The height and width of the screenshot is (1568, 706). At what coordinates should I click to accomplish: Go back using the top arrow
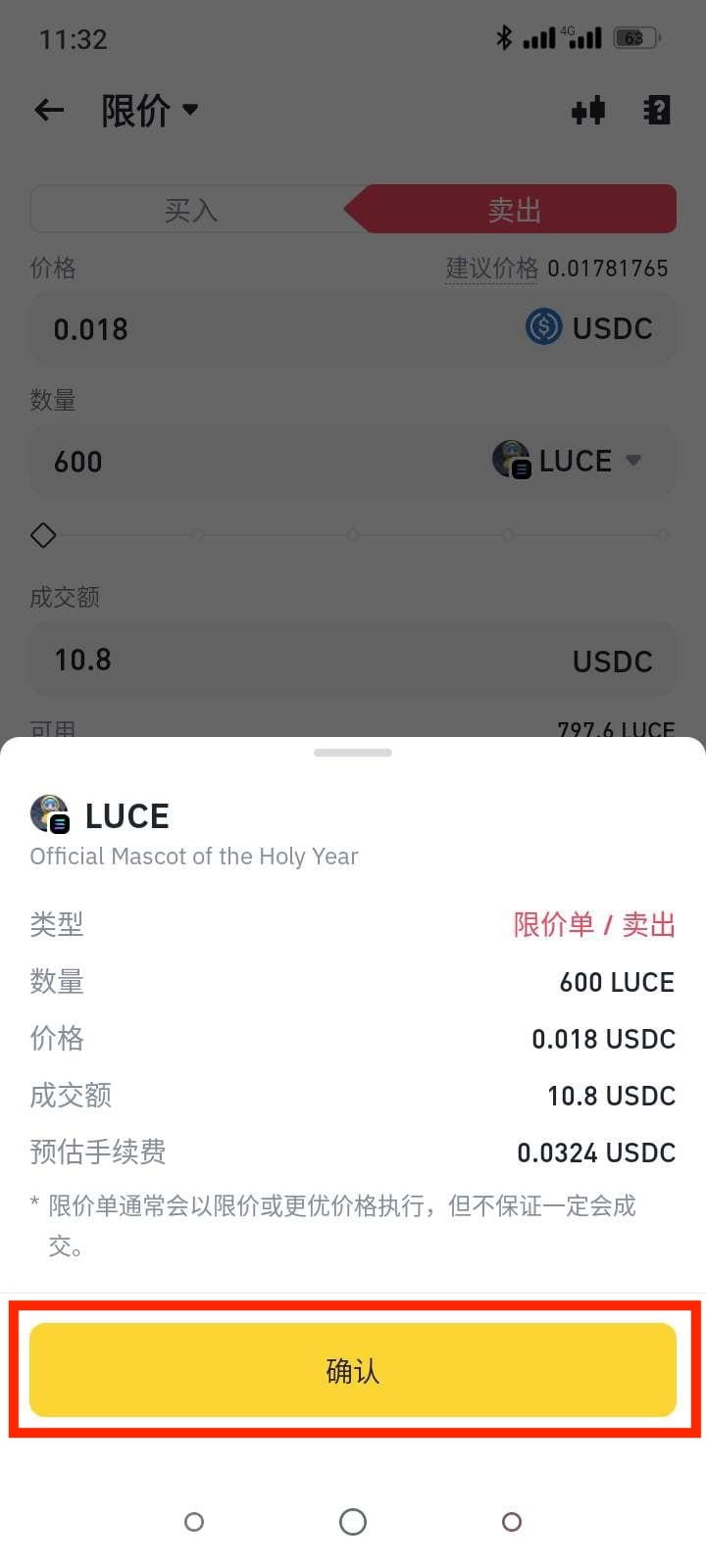pyautogui.click(x=49, y=110)
